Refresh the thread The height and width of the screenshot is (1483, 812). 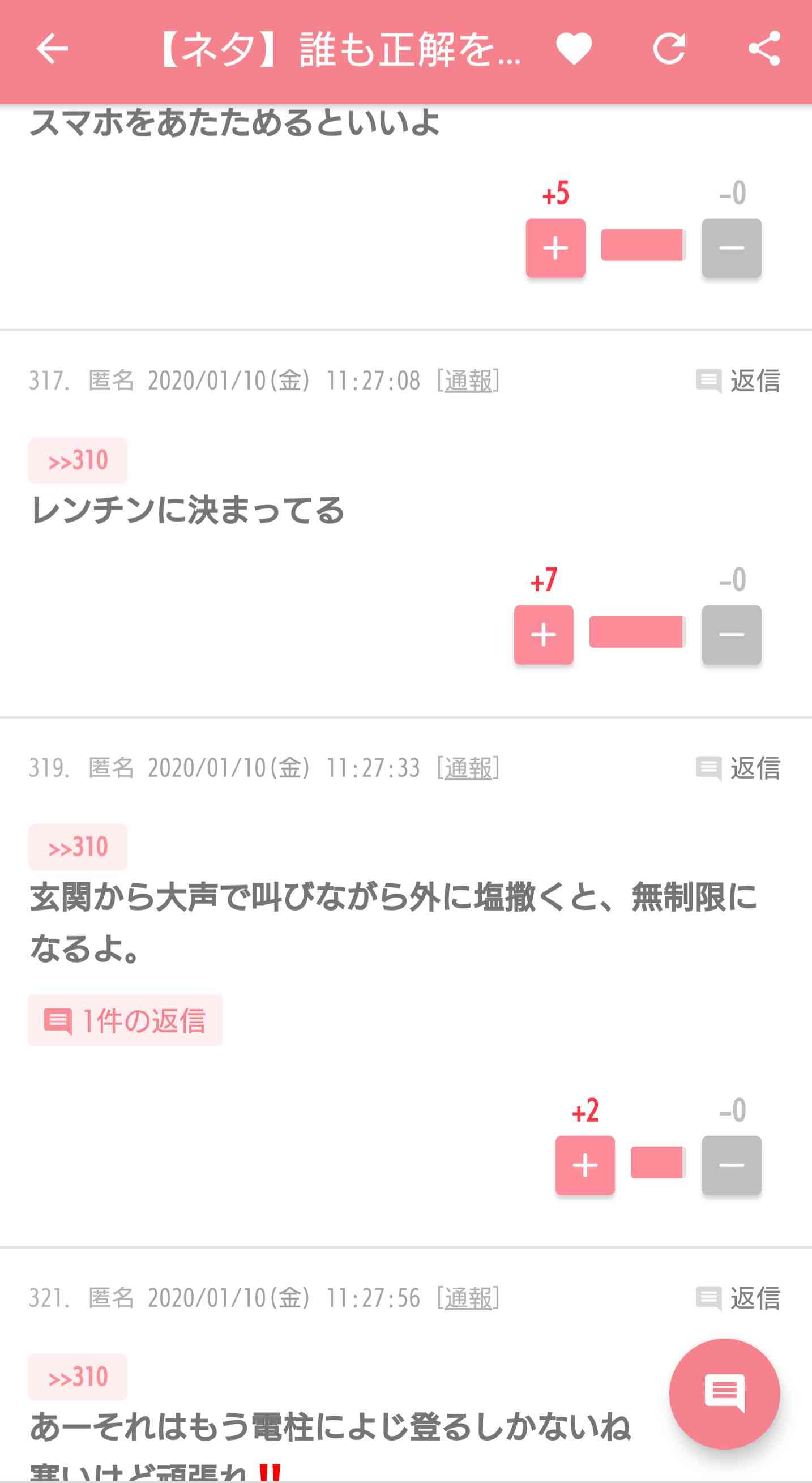pyautogui.click(x=669, y=48)
